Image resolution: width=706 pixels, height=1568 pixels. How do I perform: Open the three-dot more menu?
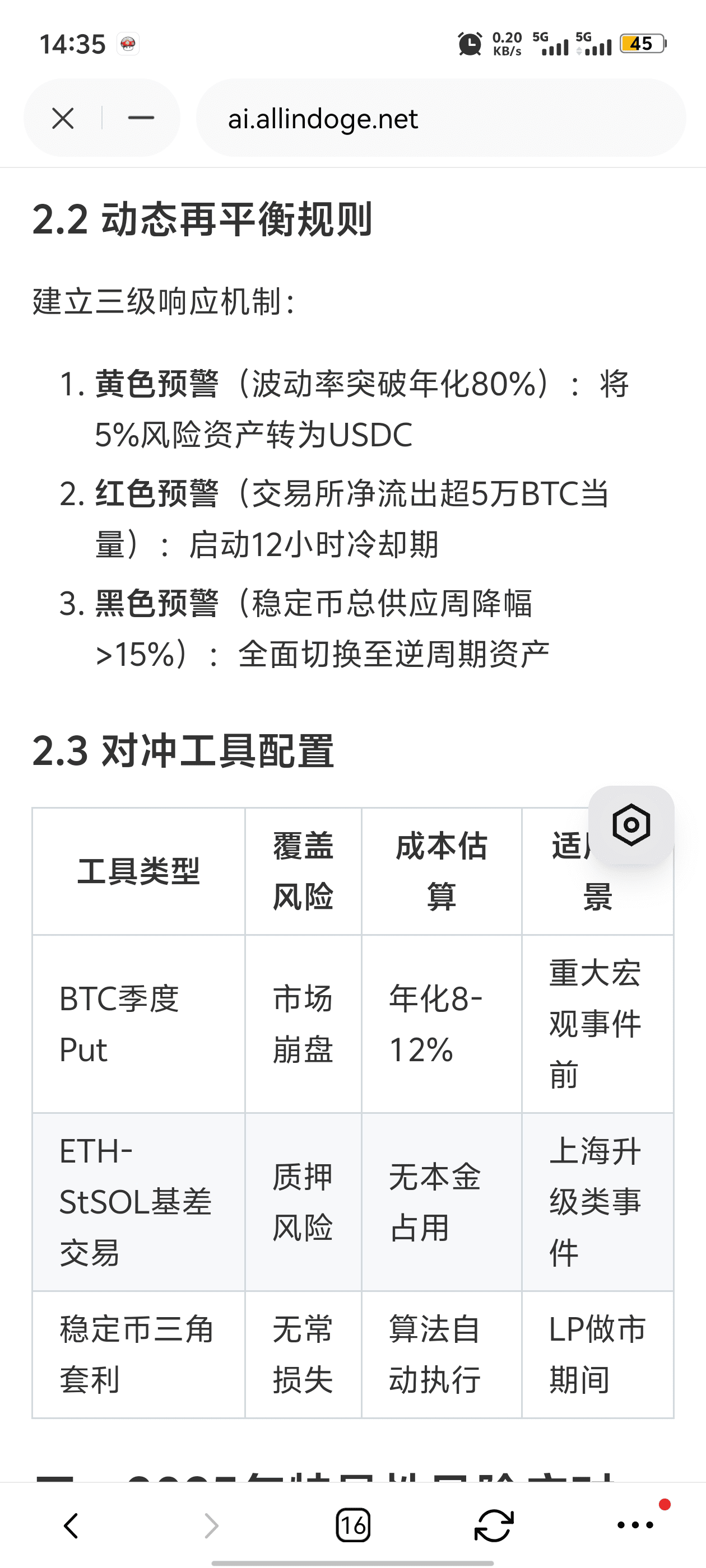(635, 1525)
